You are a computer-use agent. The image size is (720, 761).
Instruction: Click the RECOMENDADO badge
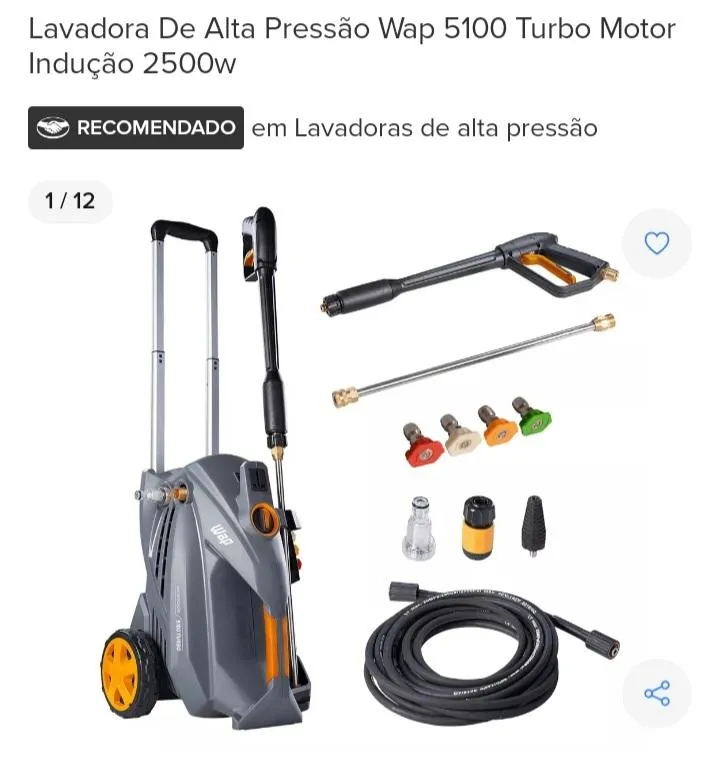(x=135, y=127)
